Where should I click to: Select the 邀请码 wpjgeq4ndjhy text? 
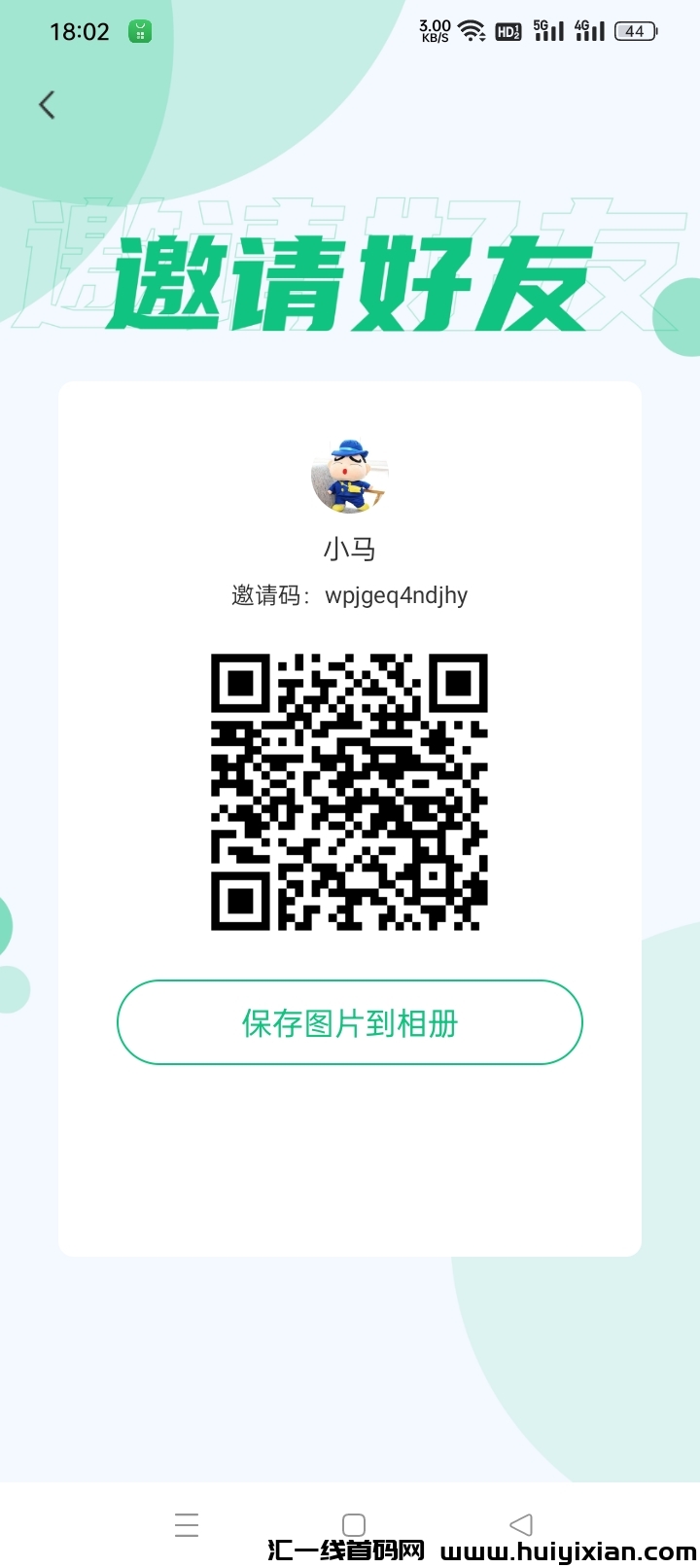point(350,594)
